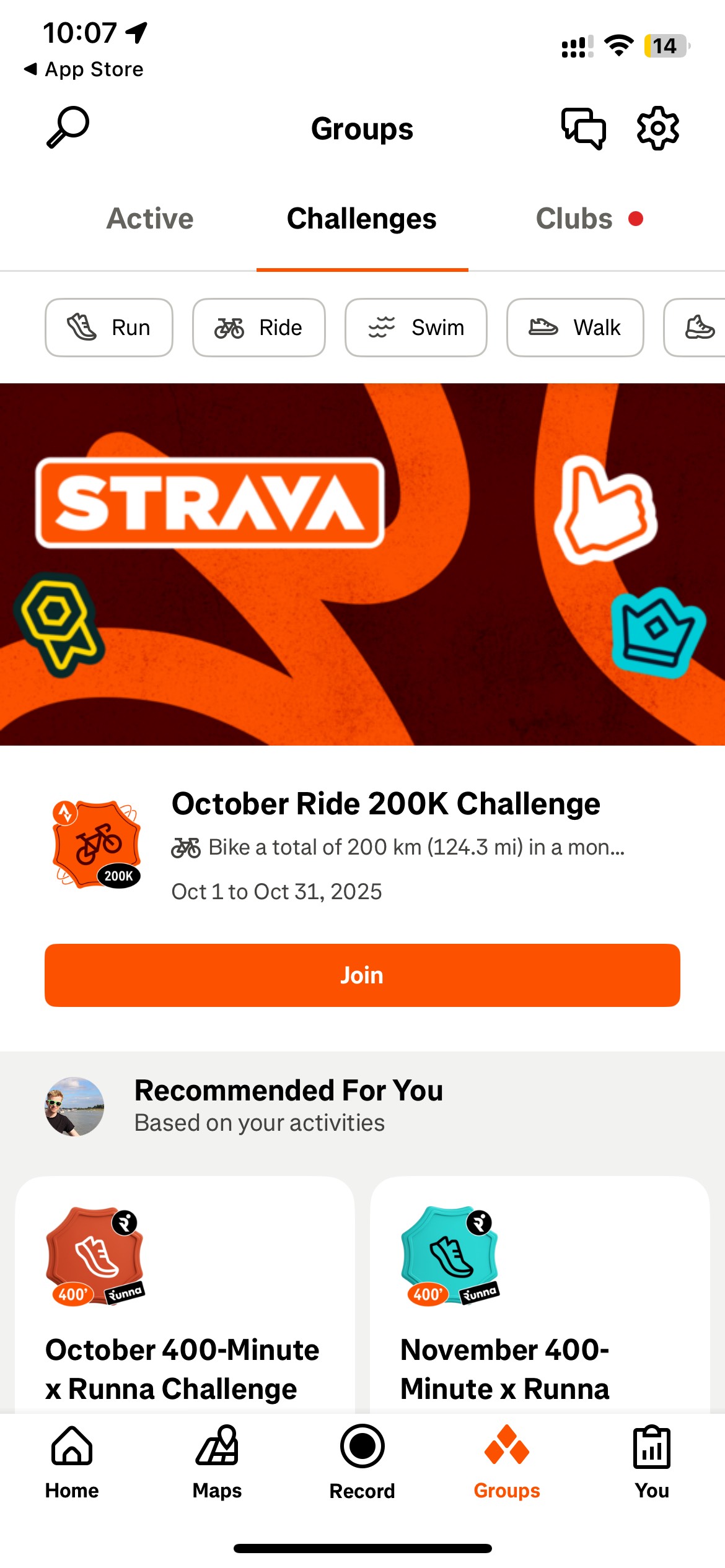Open the search magnifier icon

68,128
